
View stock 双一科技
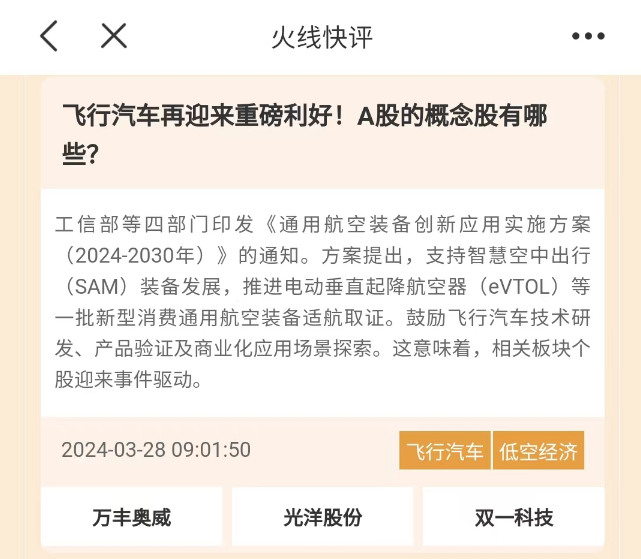tap(513, 517)
